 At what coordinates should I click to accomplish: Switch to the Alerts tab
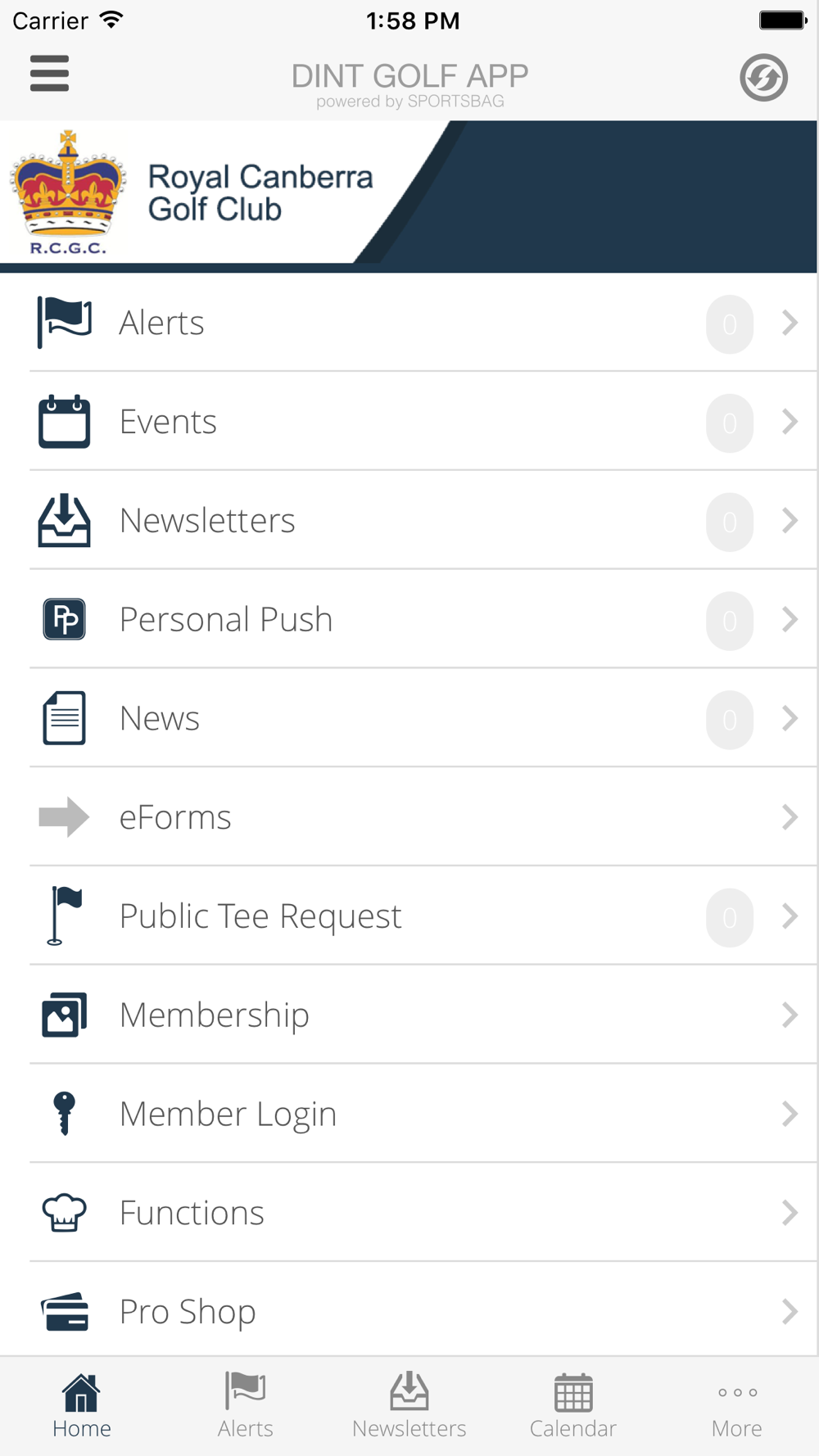(246, 1406)
